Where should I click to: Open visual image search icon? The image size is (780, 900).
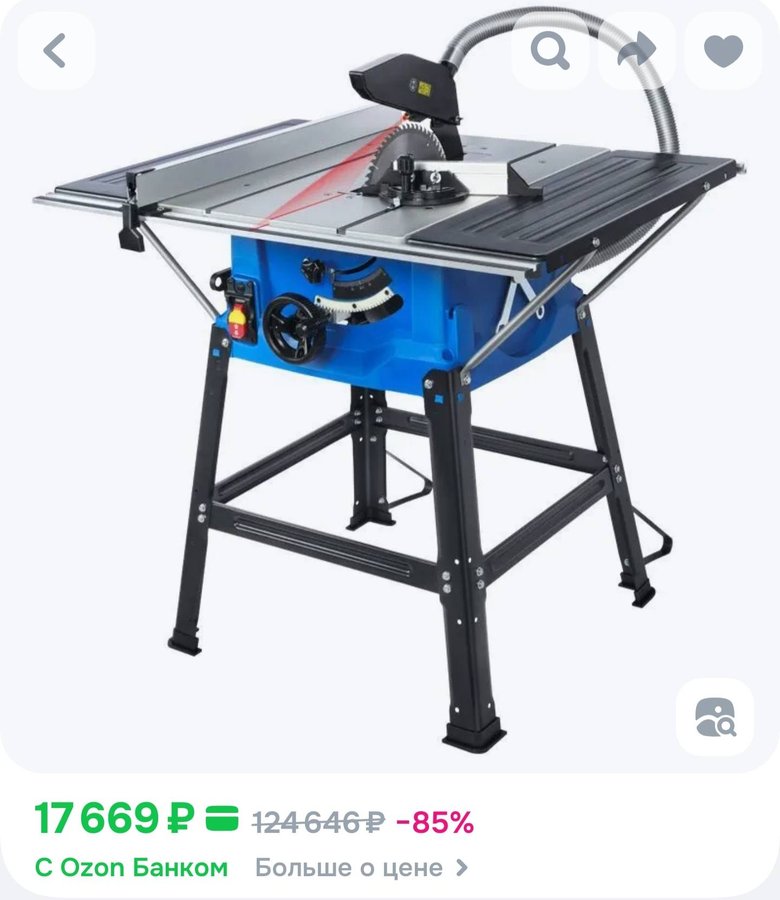tap(716, 719)
